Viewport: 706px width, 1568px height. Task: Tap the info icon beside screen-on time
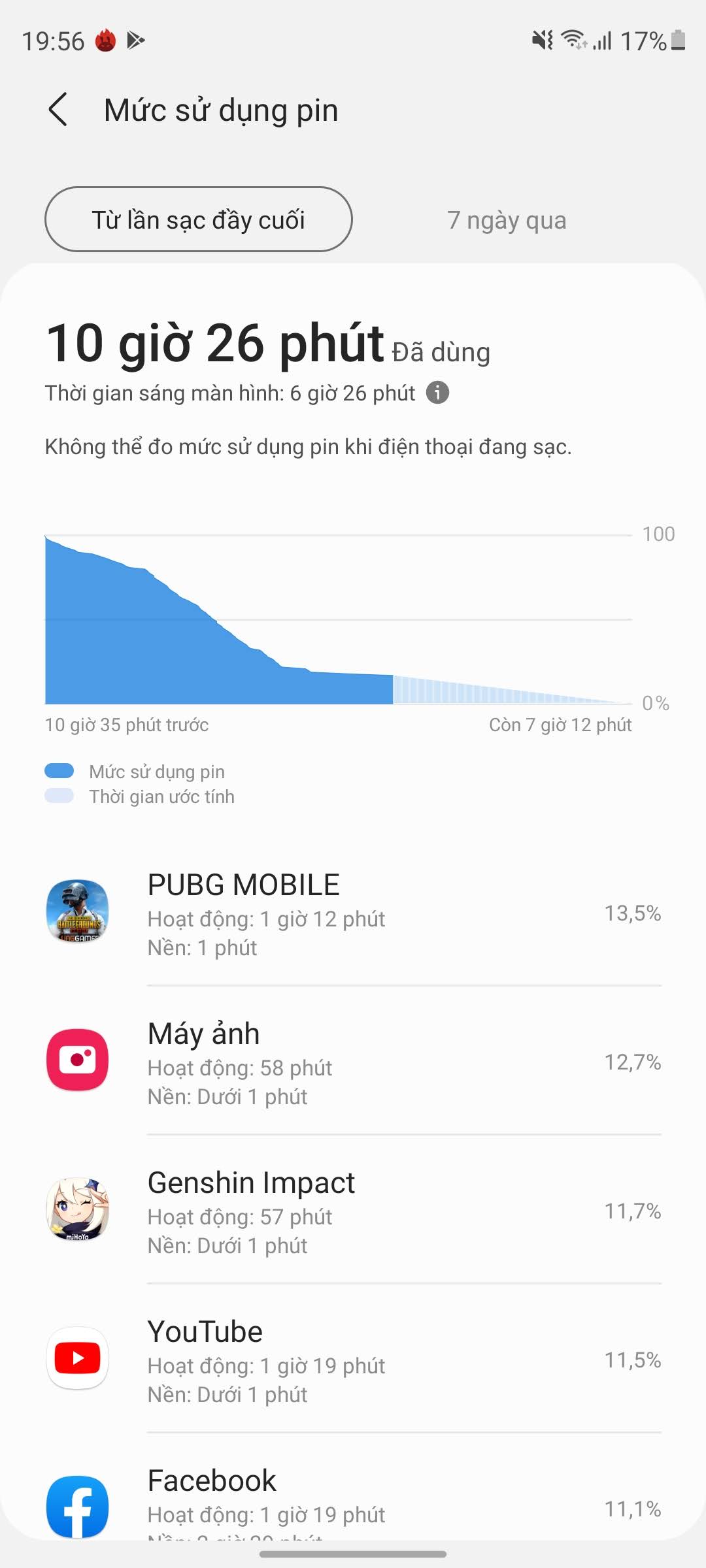click(437, 393)
